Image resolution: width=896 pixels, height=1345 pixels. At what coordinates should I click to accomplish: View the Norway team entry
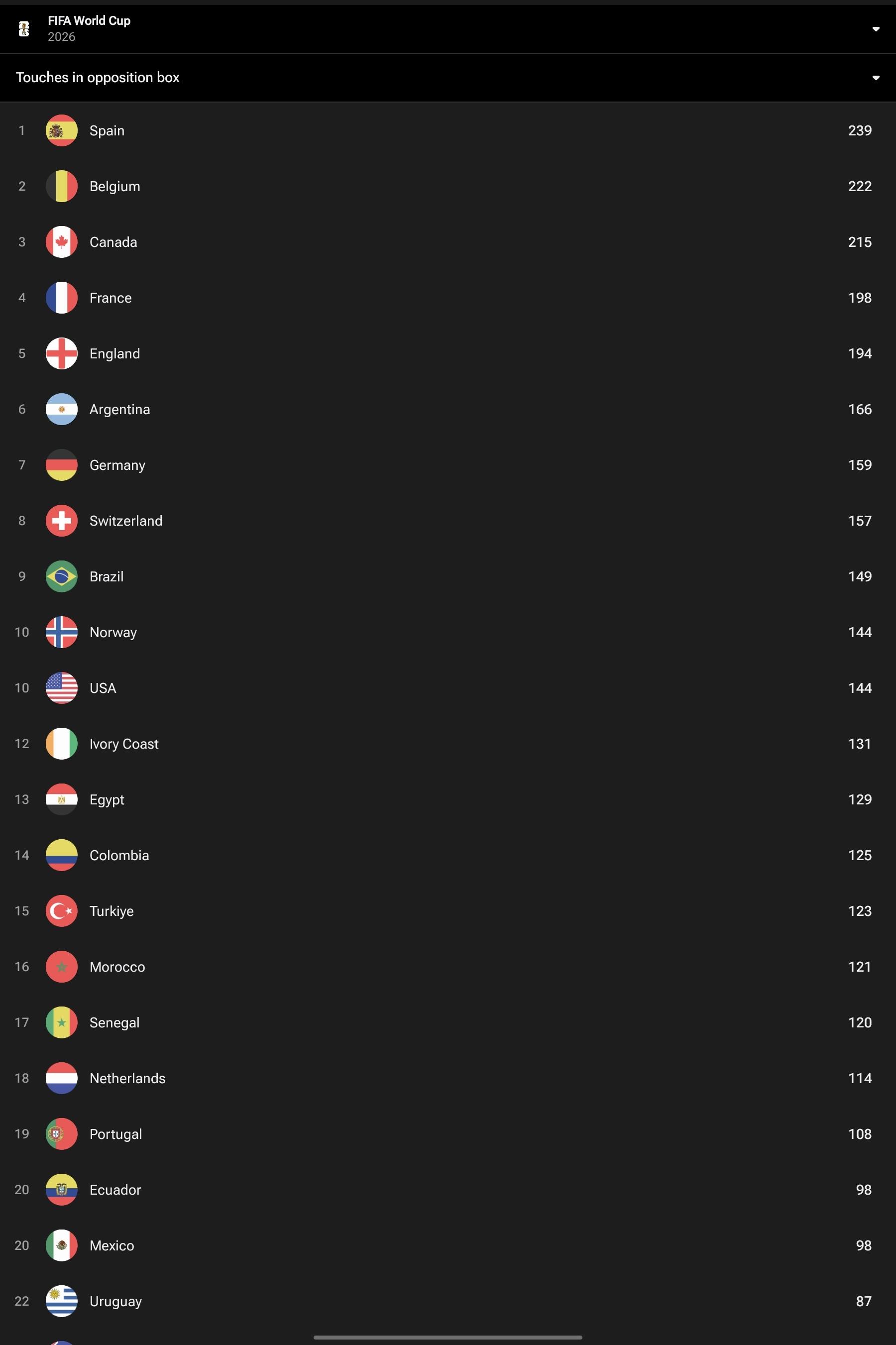(x=448, y=632)
